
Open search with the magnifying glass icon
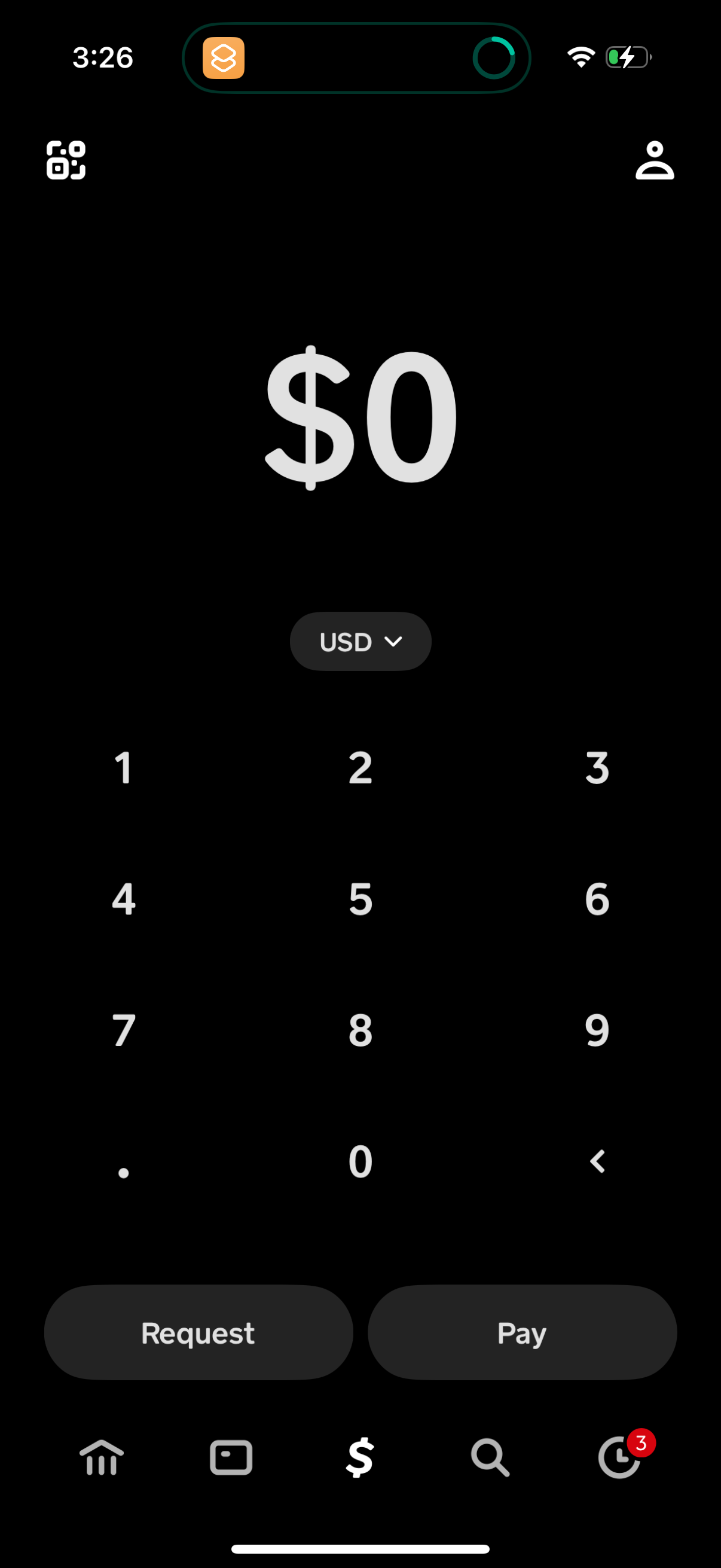pyautogui.click(x=488, y=1457)
